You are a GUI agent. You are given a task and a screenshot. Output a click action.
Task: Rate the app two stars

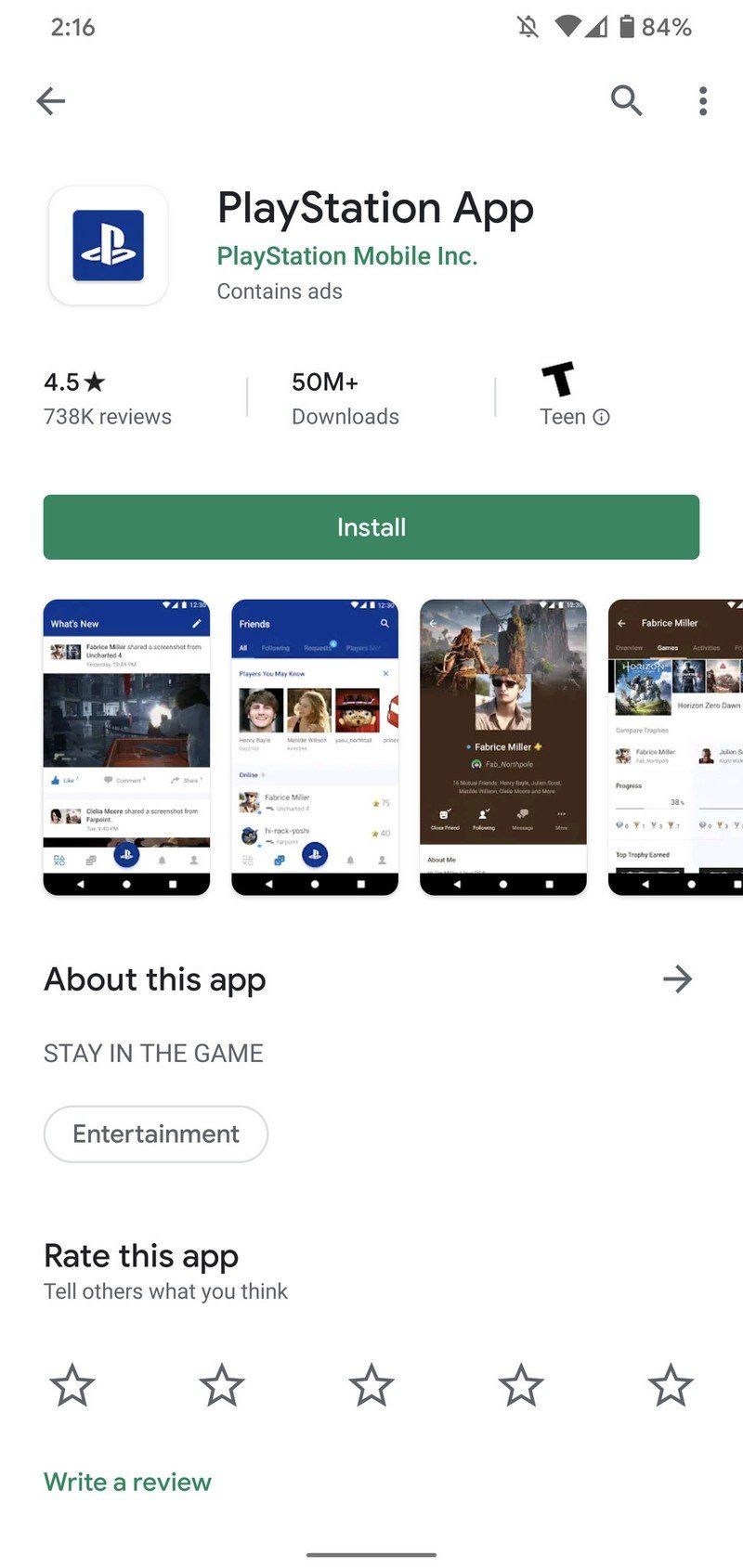coord(222,1385)
